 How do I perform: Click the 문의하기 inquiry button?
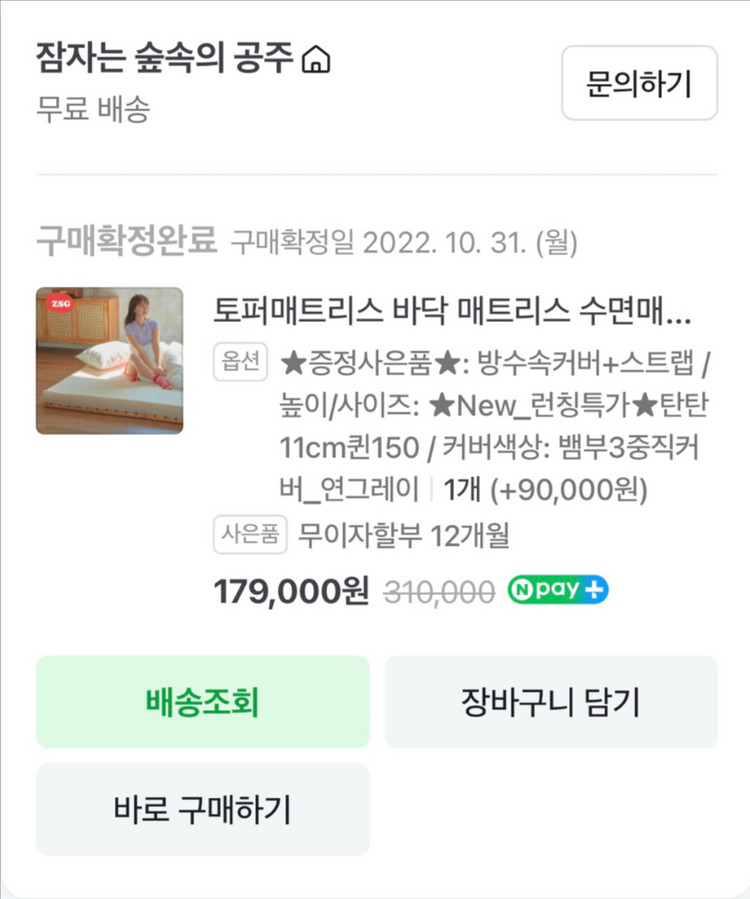point(640,85)
